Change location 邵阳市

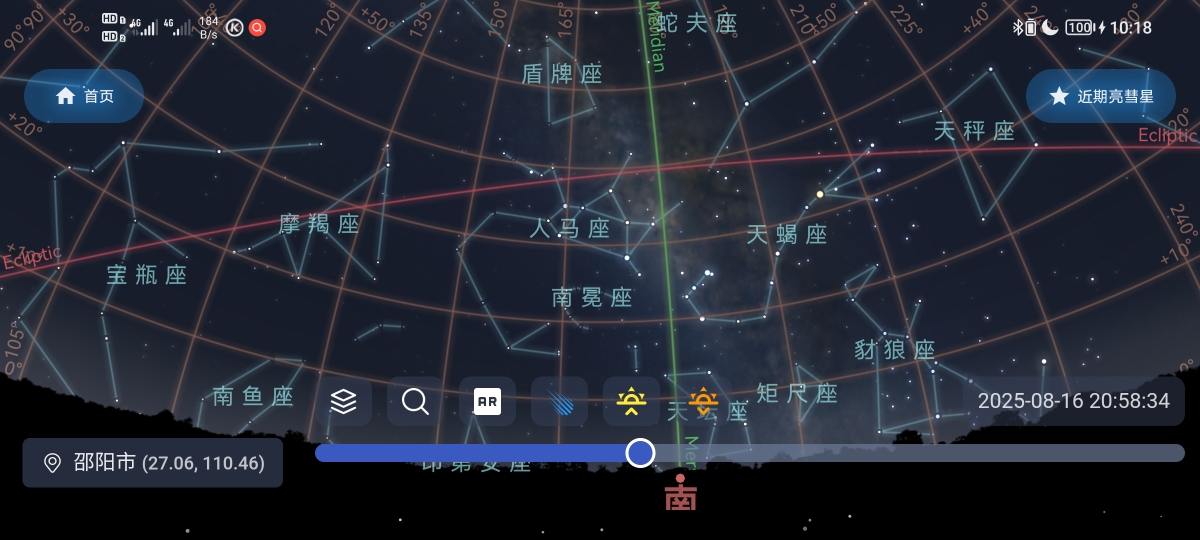(x=152, y=462)
